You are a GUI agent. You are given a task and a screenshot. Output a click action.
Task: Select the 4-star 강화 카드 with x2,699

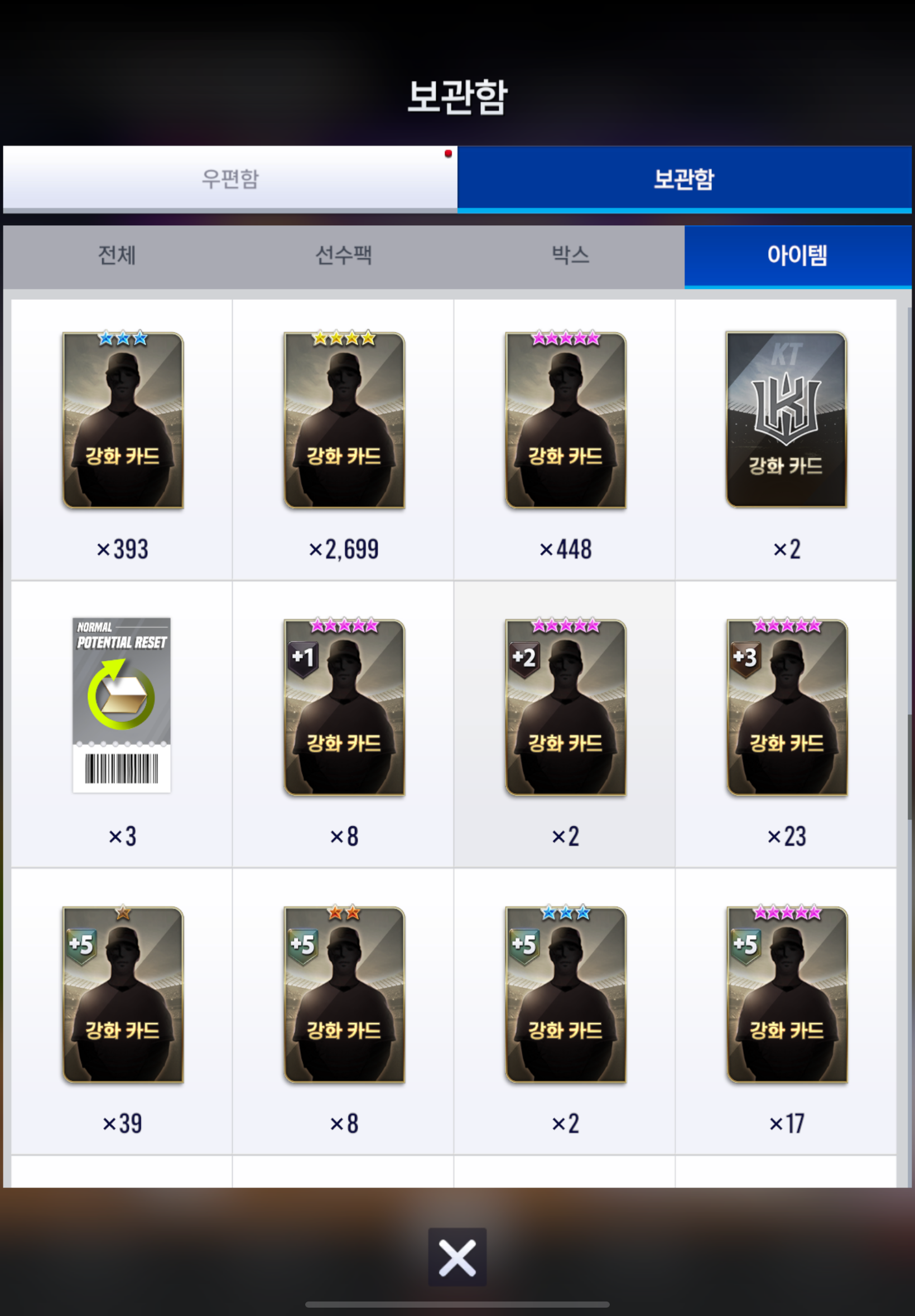point(344,421)
